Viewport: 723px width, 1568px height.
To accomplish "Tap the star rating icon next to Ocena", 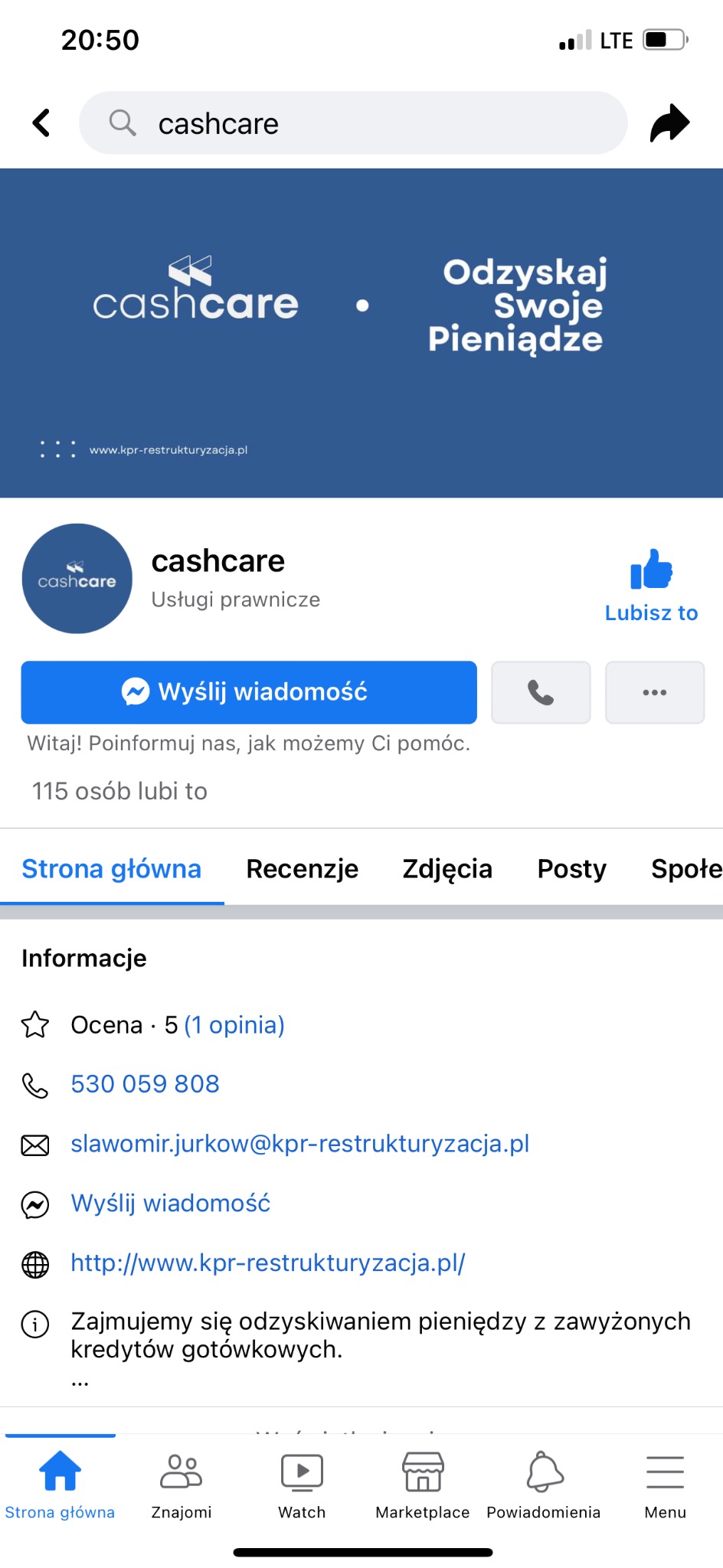I will click(x=34, y=1024).
